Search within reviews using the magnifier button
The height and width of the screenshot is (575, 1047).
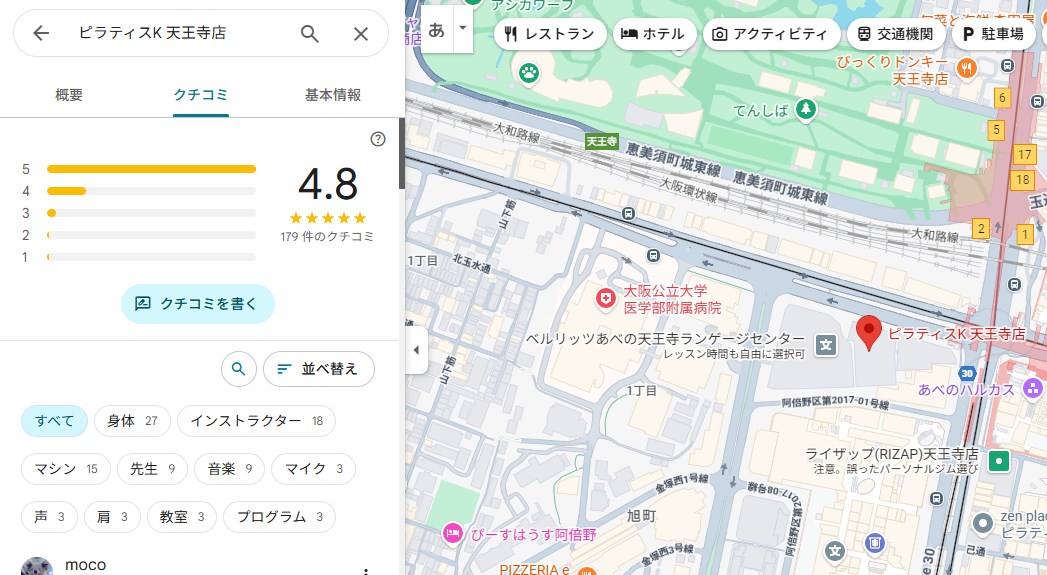238,369
